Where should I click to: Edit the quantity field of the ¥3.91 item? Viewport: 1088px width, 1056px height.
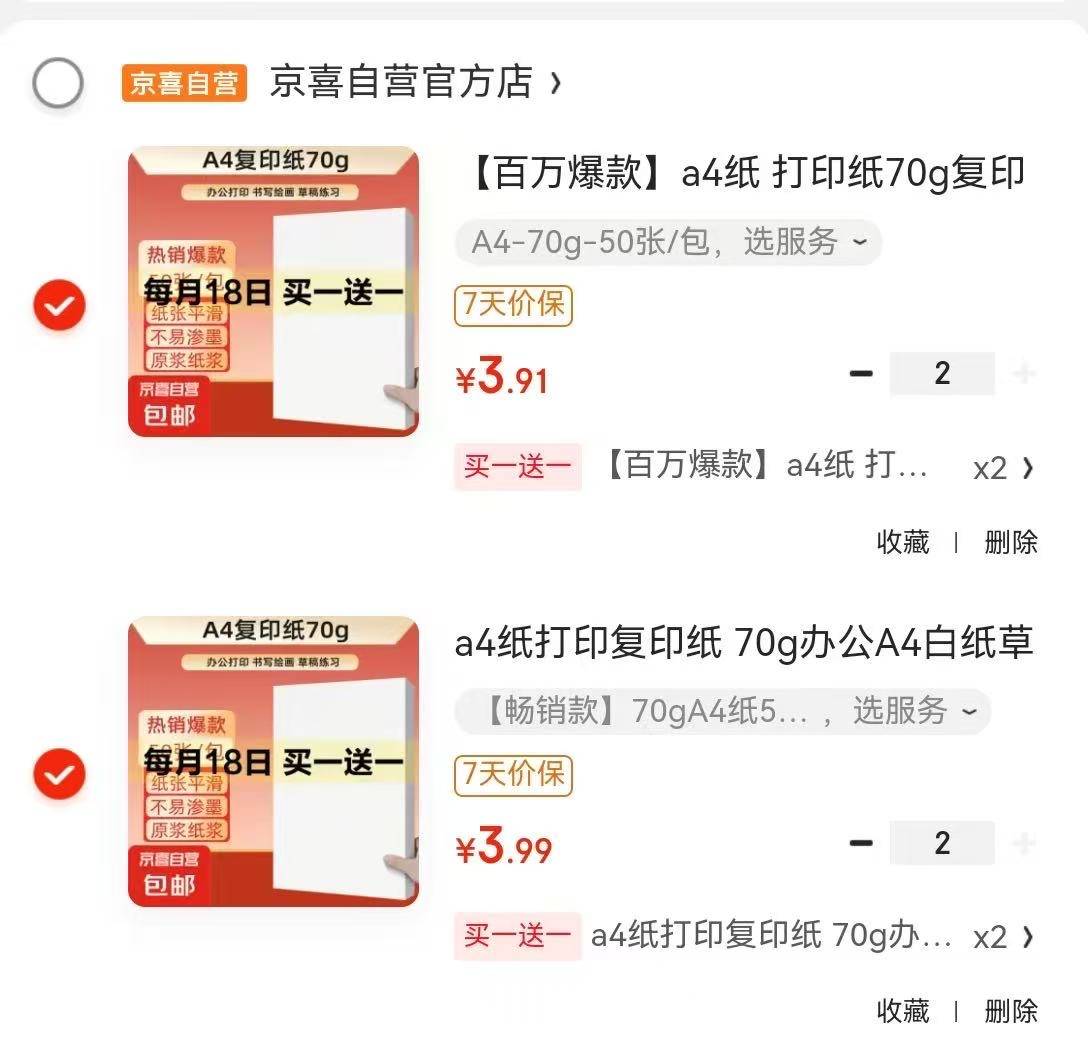point(942,374)
